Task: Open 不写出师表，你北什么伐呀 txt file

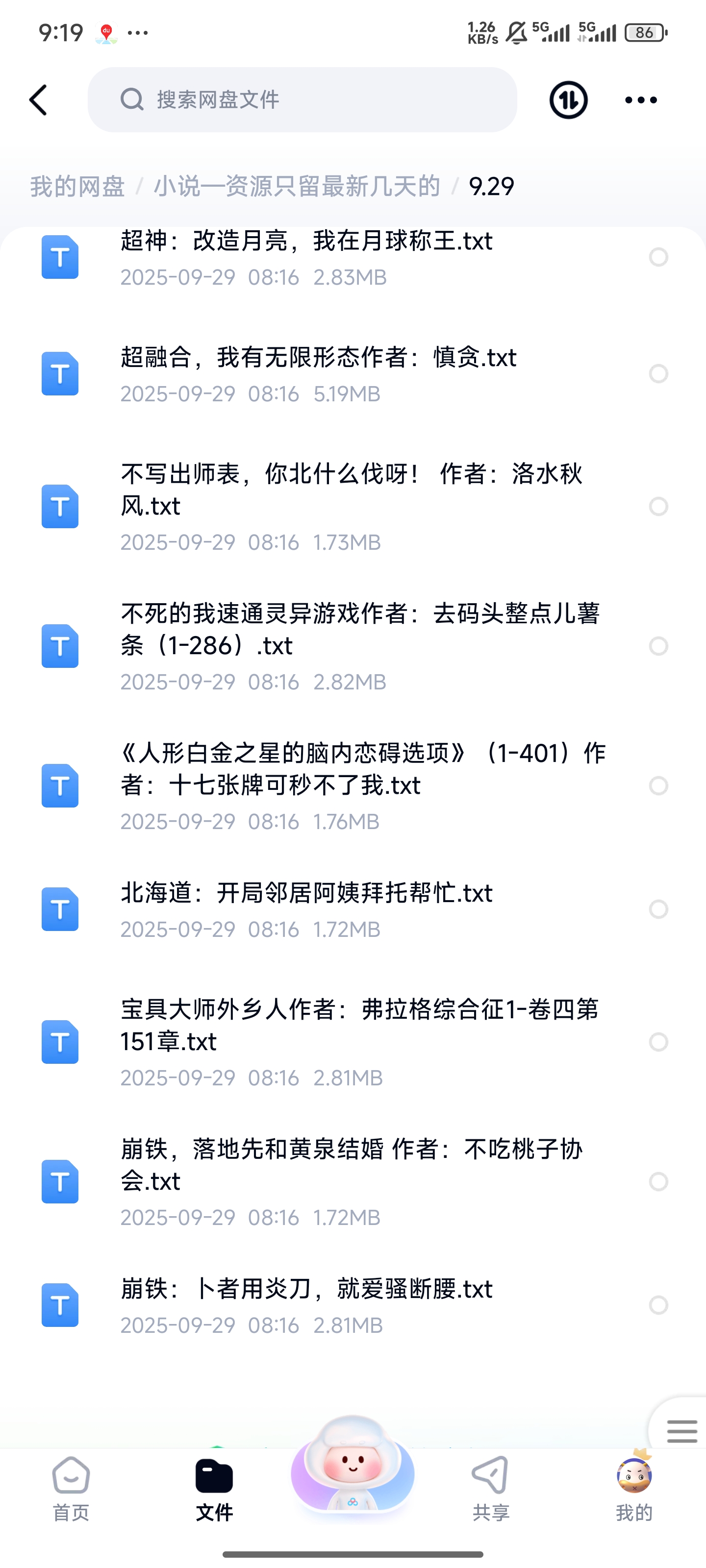Action: 351,490
